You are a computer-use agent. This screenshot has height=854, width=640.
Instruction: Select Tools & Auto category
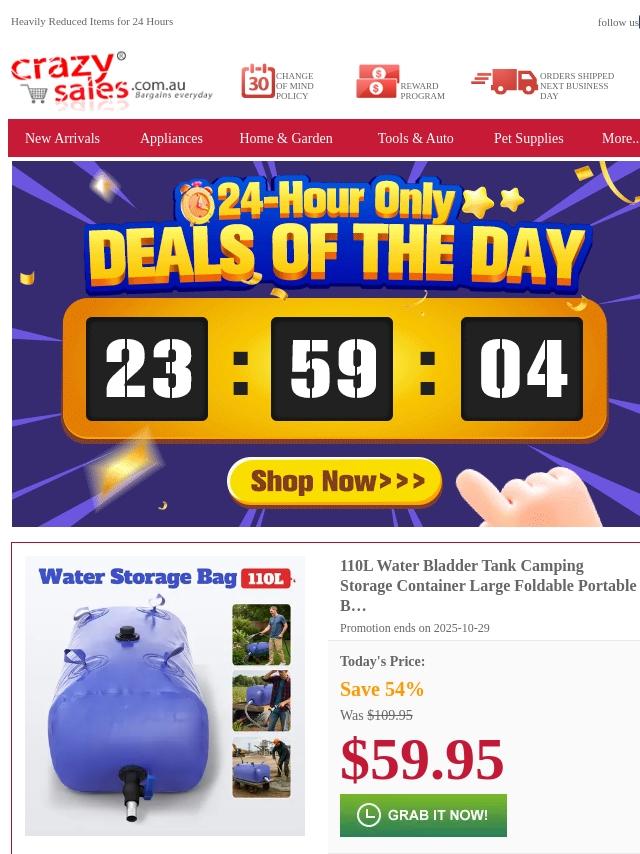415,139
